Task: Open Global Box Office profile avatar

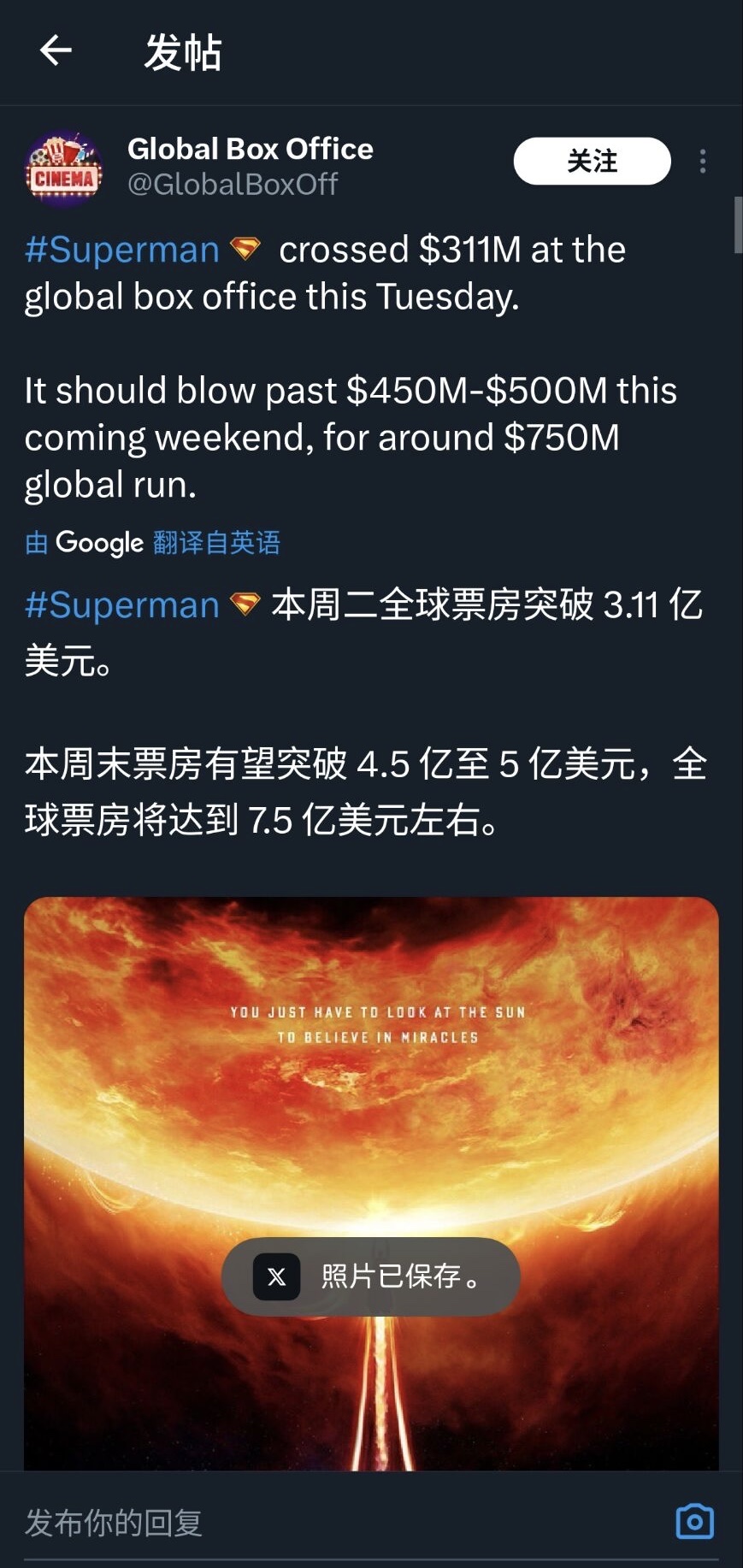Action: pyautogui.click(x=64, y=168)
